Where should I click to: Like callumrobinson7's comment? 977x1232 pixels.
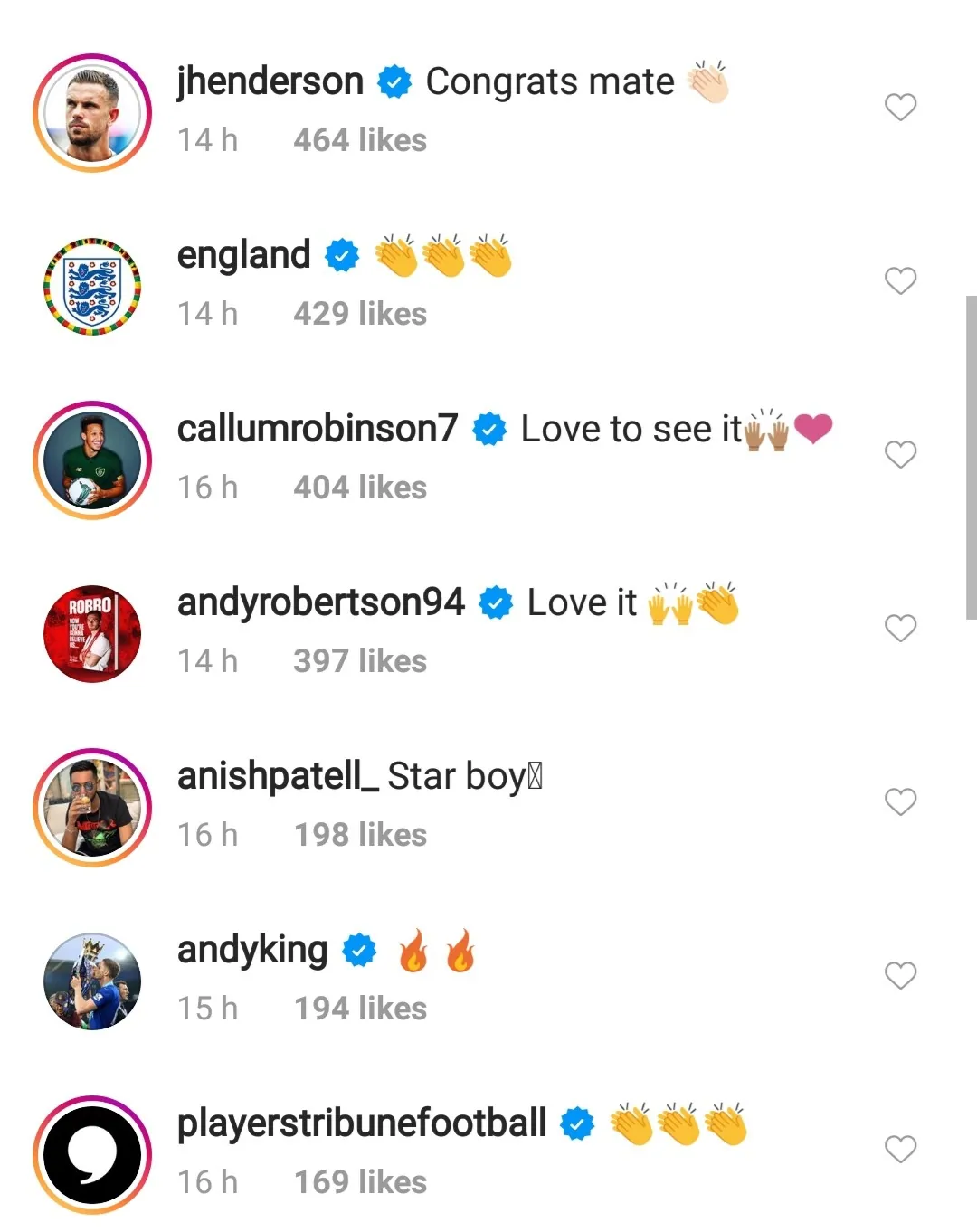[x=900, y=454]
